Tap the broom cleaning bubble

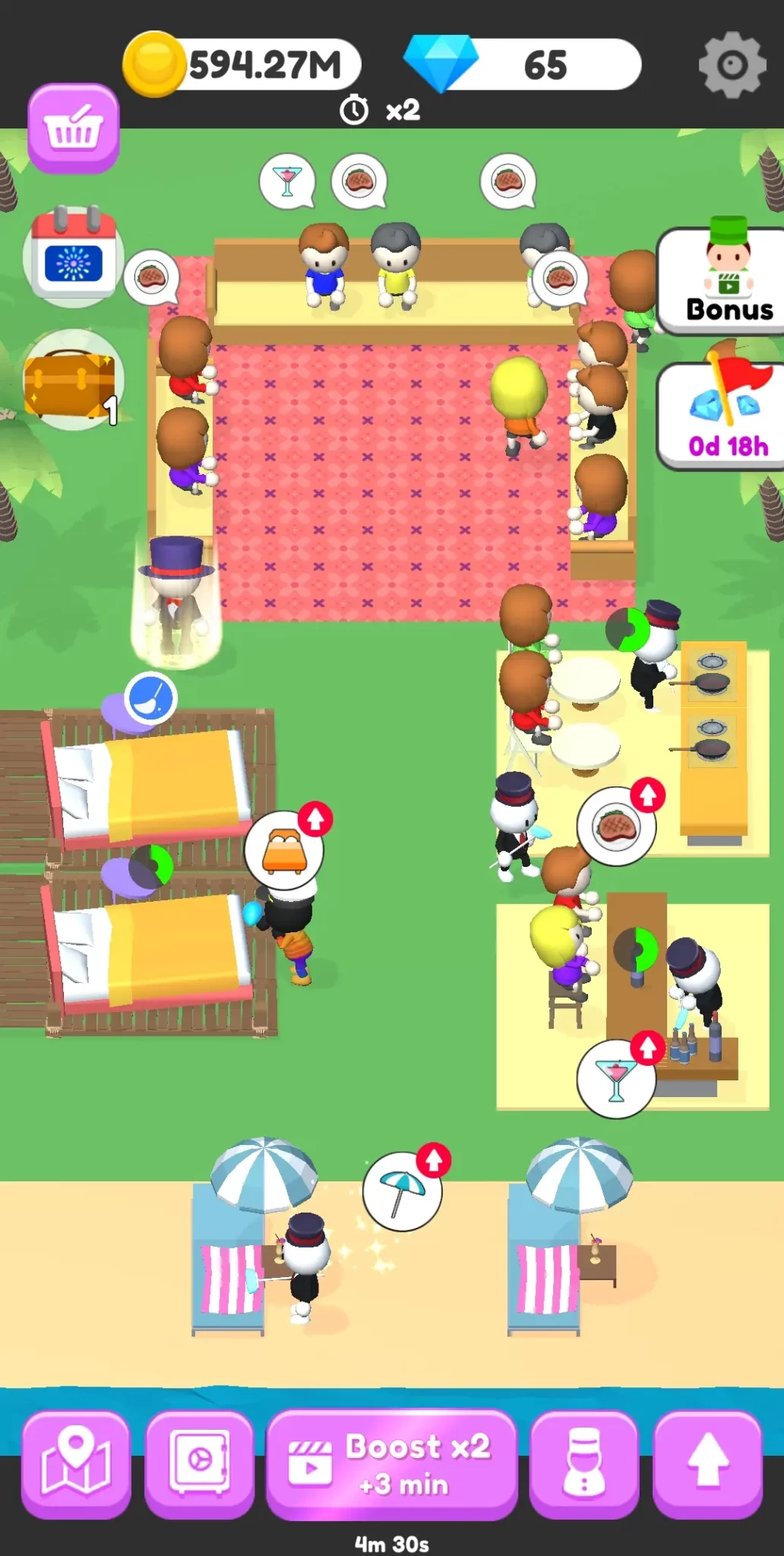150,697
